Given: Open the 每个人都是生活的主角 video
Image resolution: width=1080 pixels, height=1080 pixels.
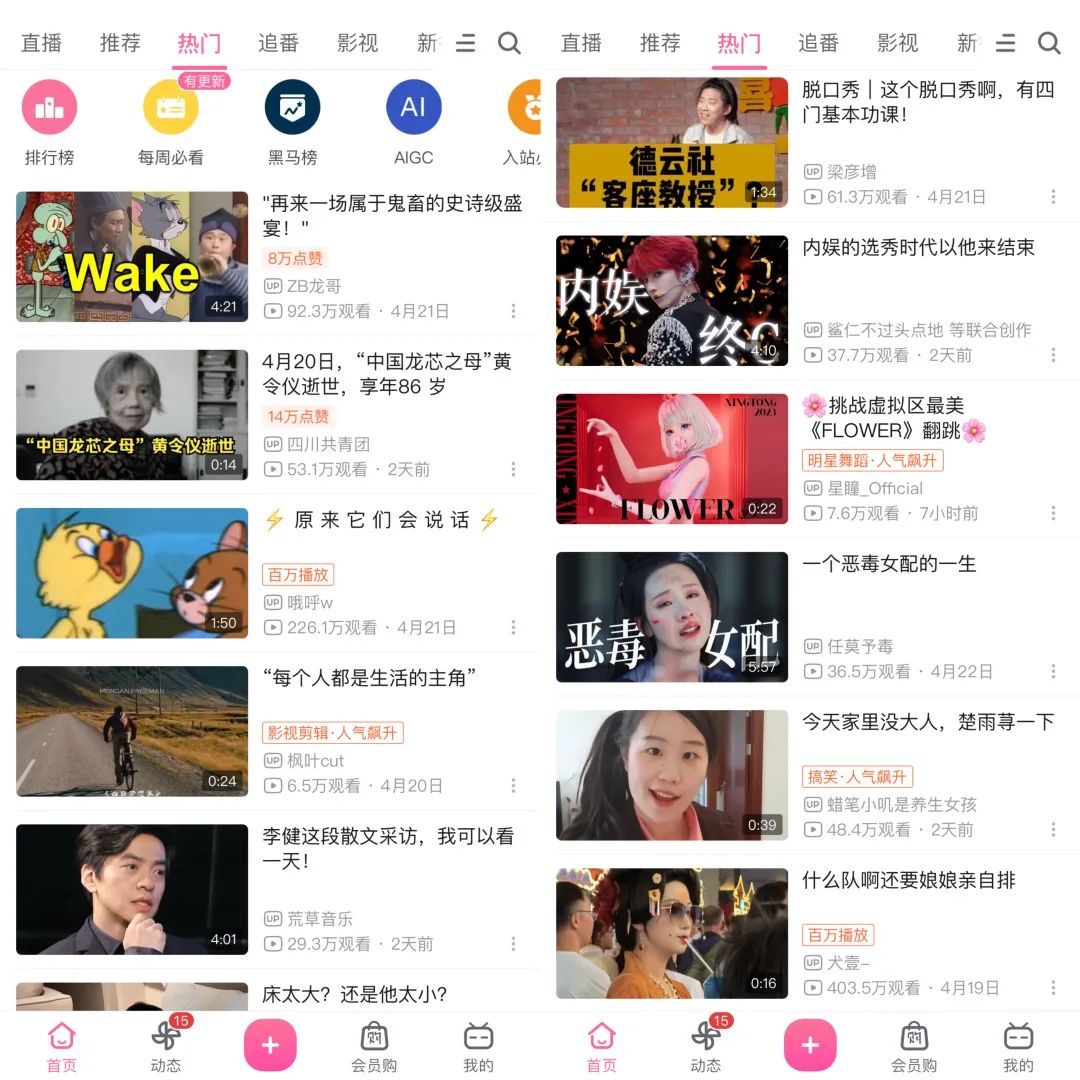Looking at the screenshot, I should point(132,731).
